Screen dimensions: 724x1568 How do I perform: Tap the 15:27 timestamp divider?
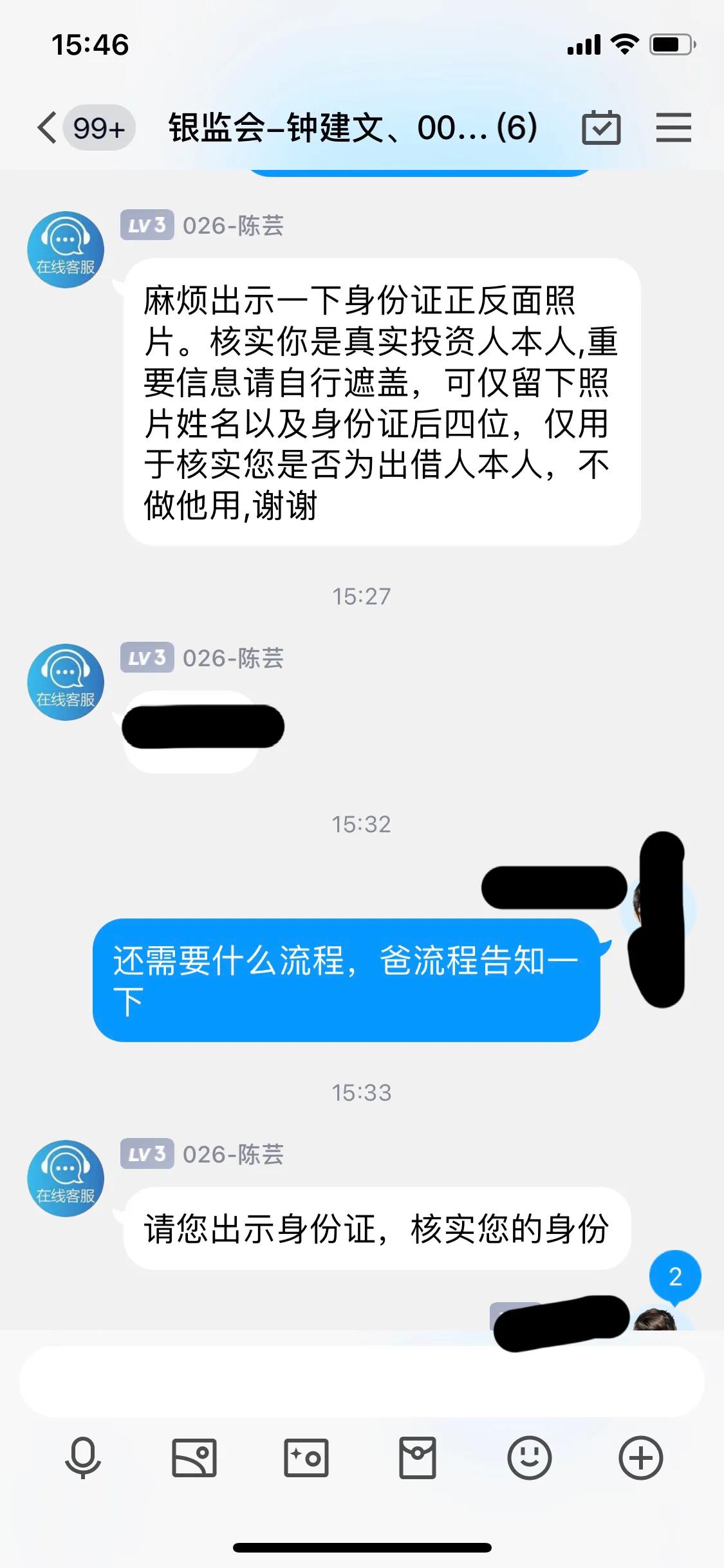pos(362,595)
